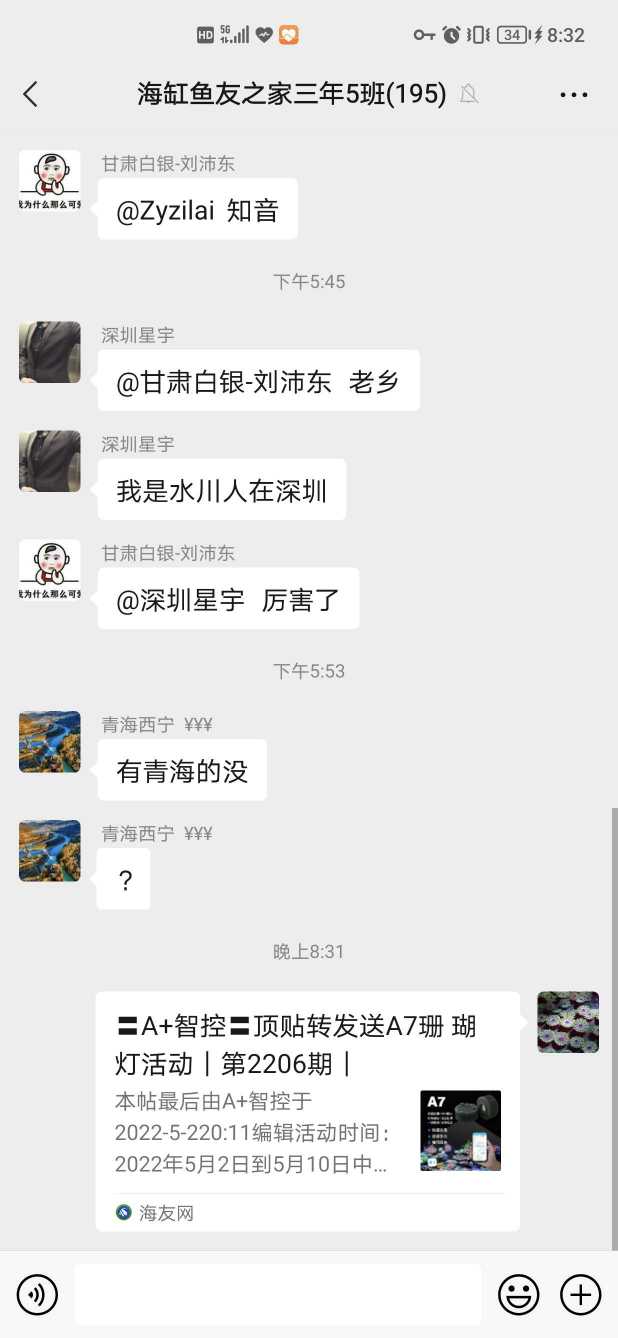Open the emoji picker
Screen dimensions: 618x1338
click(x=518, y=1295)
